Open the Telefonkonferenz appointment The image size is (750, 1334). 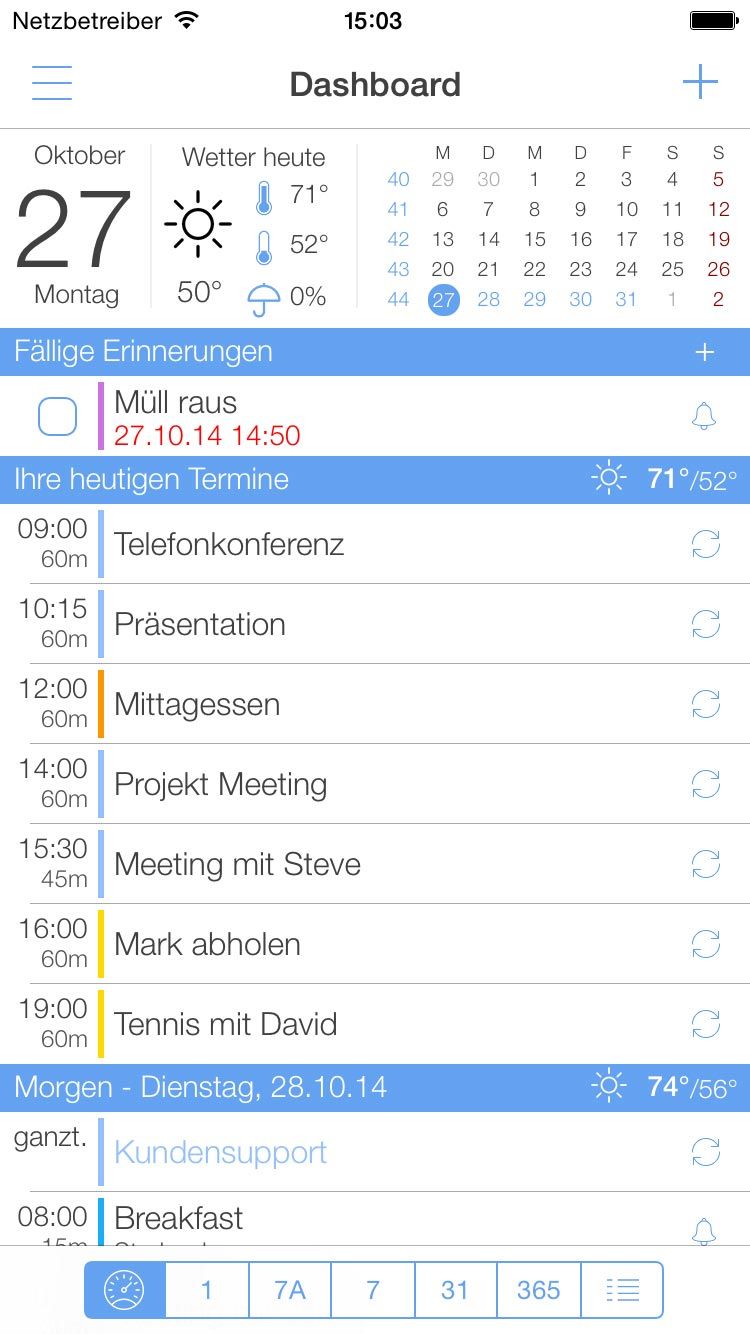point(375,544)
